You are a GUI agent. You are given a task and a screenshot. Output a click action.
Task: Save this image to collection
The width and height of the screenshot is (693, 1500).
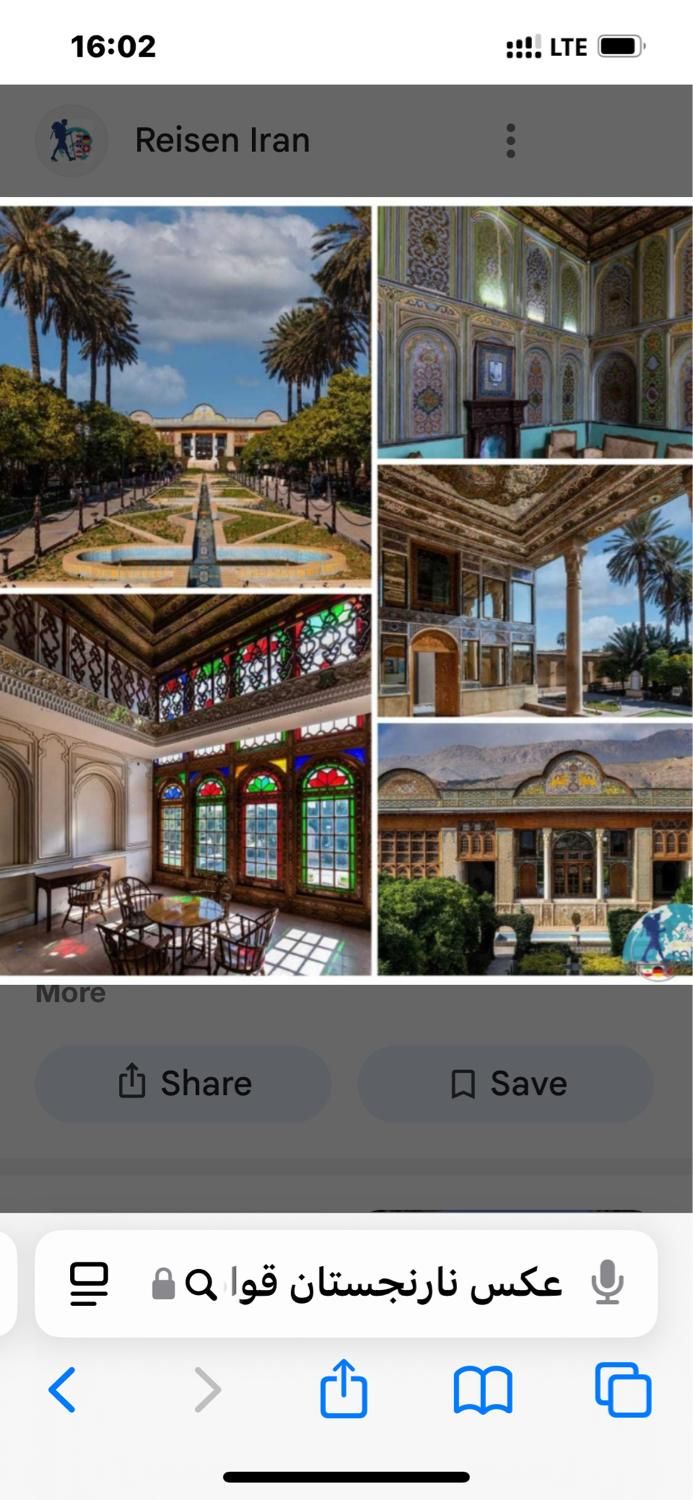[506, 1083]
